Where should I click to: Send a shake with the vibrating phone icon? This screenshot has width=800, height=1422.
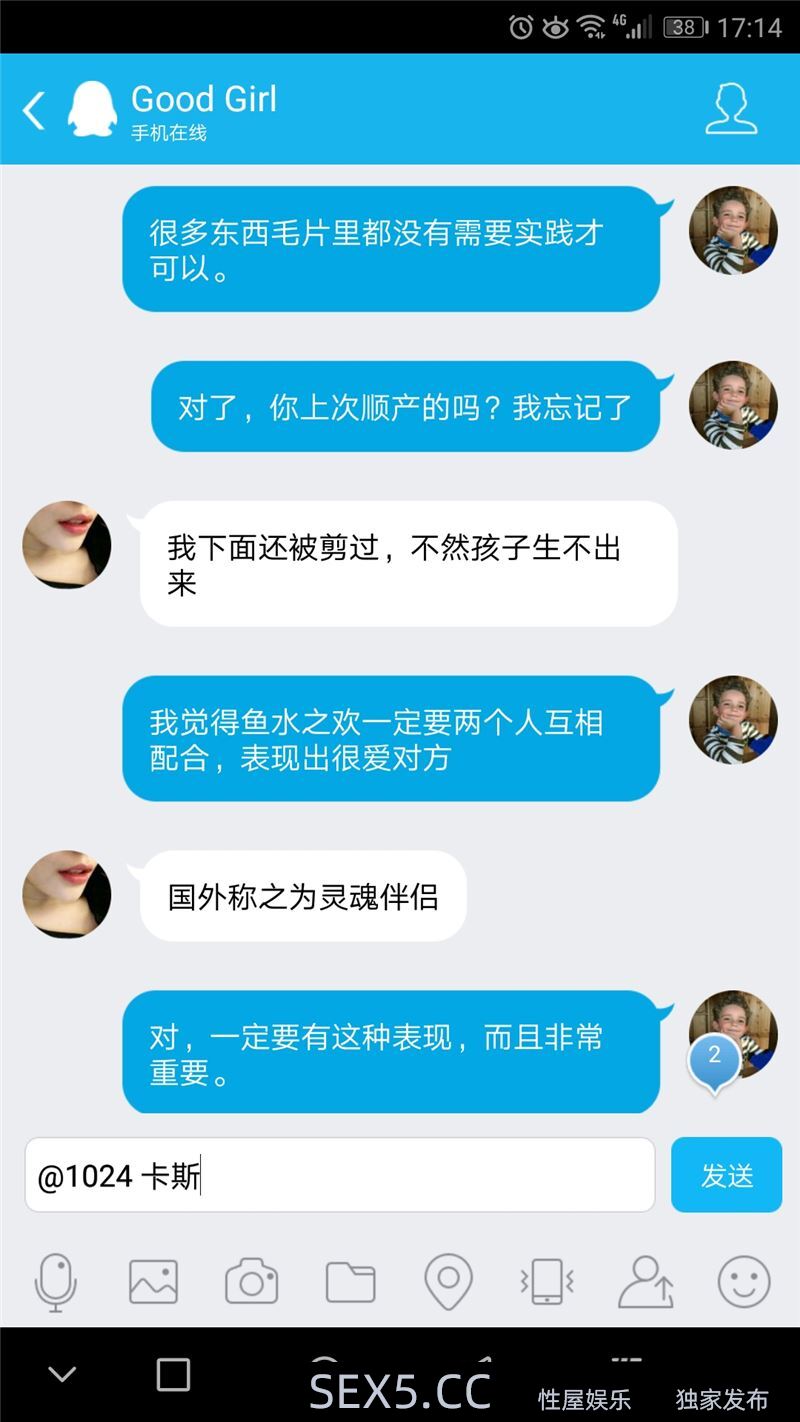[x=546, y=1281]
